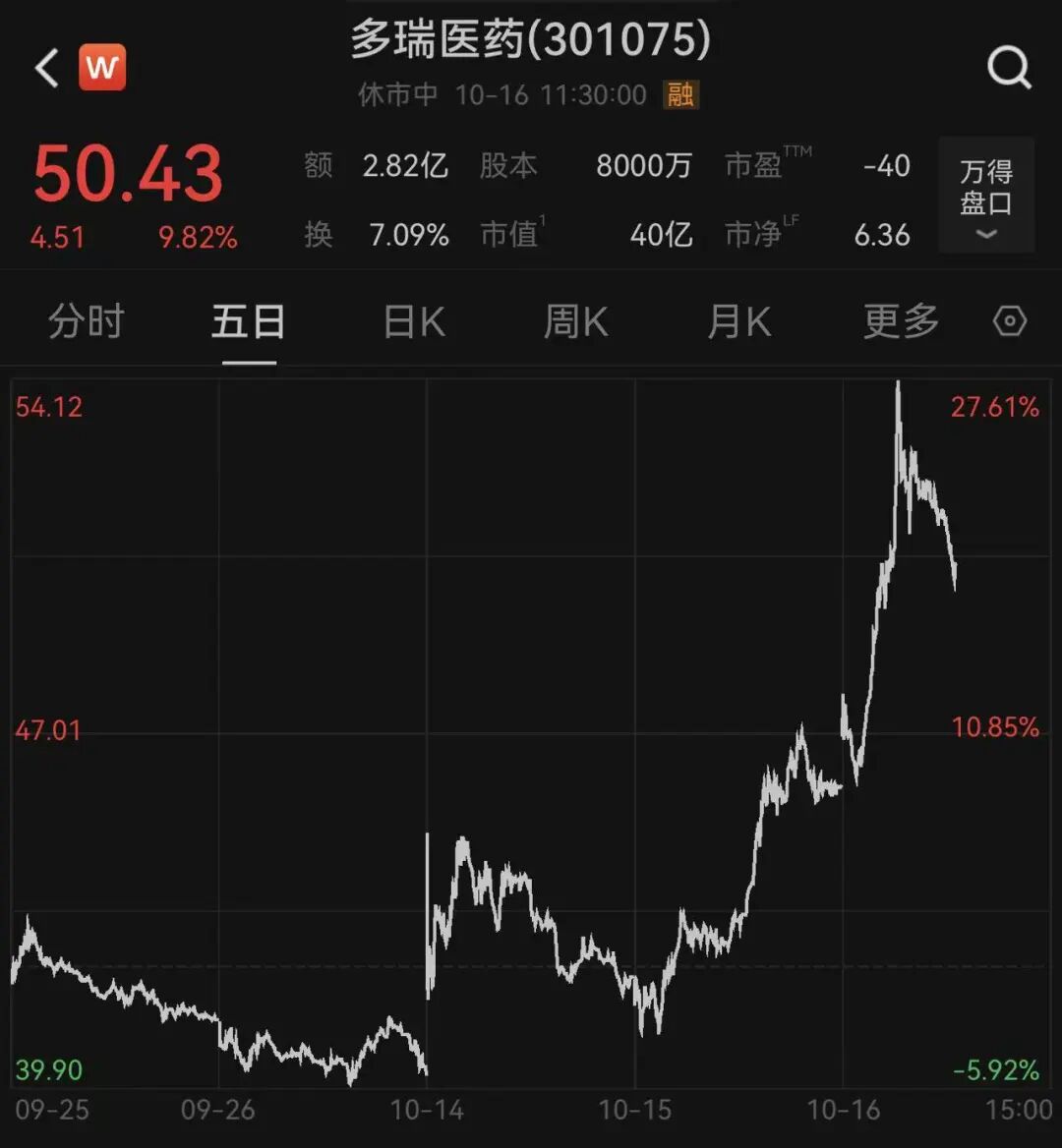Expand the 万得盘口 panel chevron
Viewport: 1062px width, 1148px height.
984,234
